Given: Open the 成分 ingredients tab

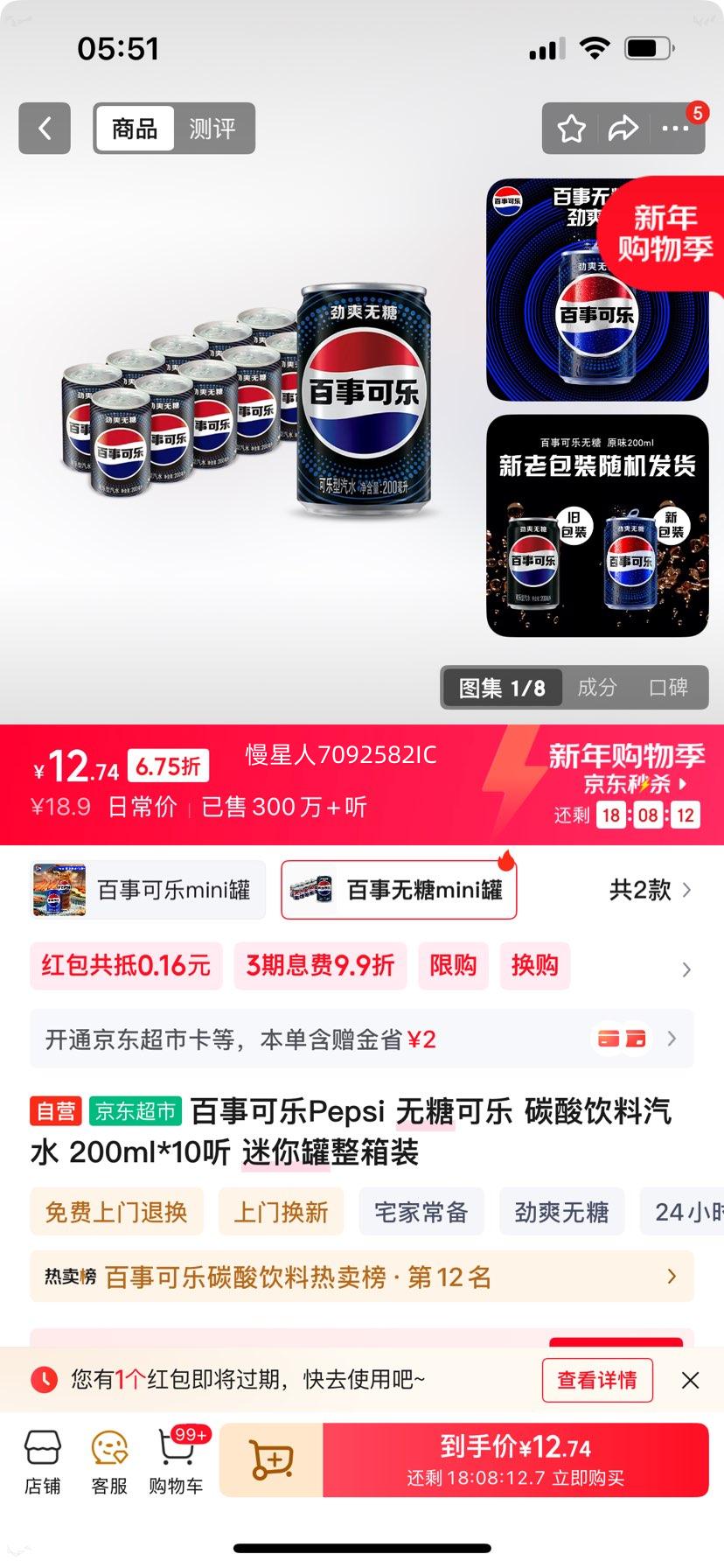Looking at the screenshot, I should click(596, 688).
